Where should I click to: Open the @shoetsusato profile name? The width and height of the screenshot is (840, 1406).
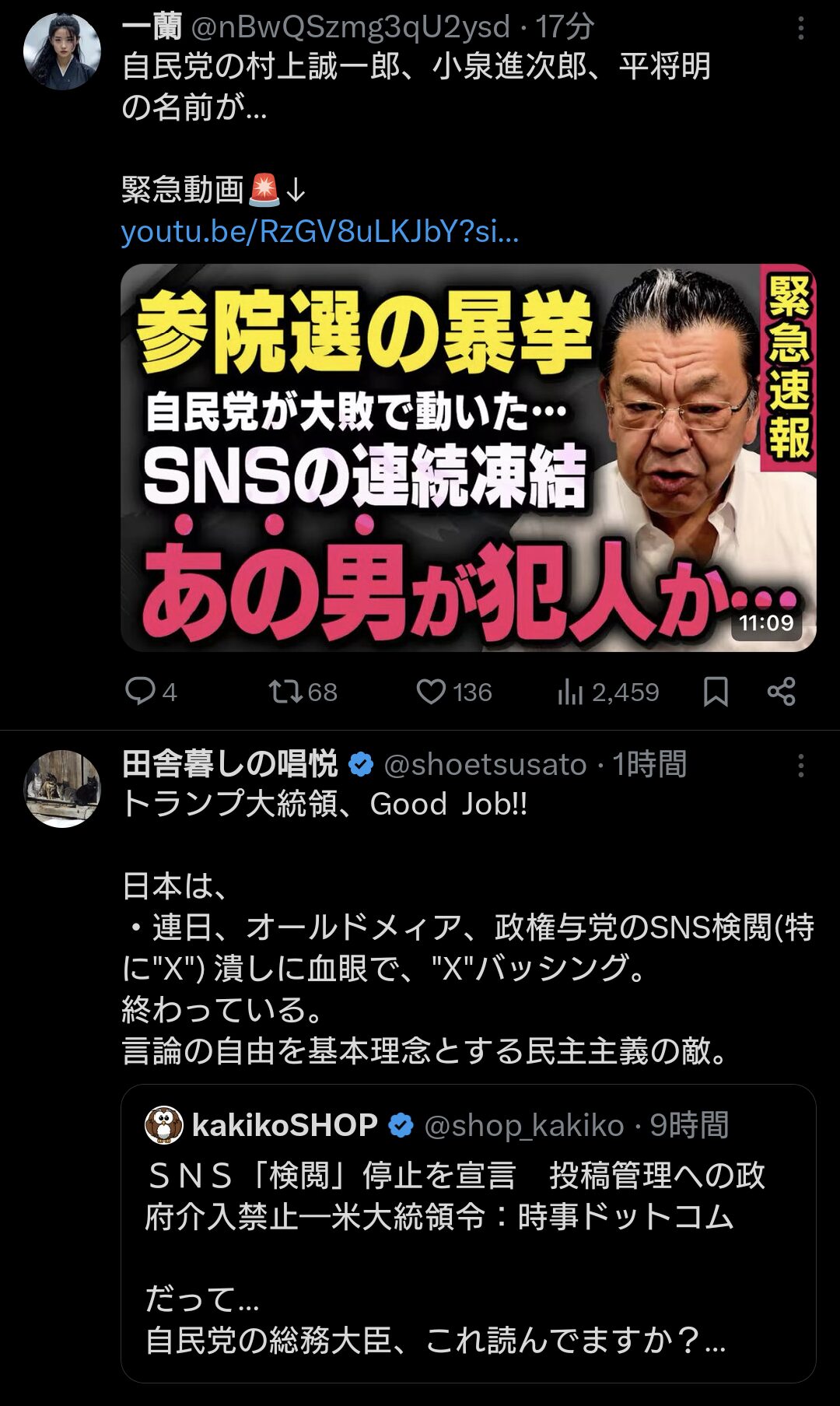(x=485, y=765)
